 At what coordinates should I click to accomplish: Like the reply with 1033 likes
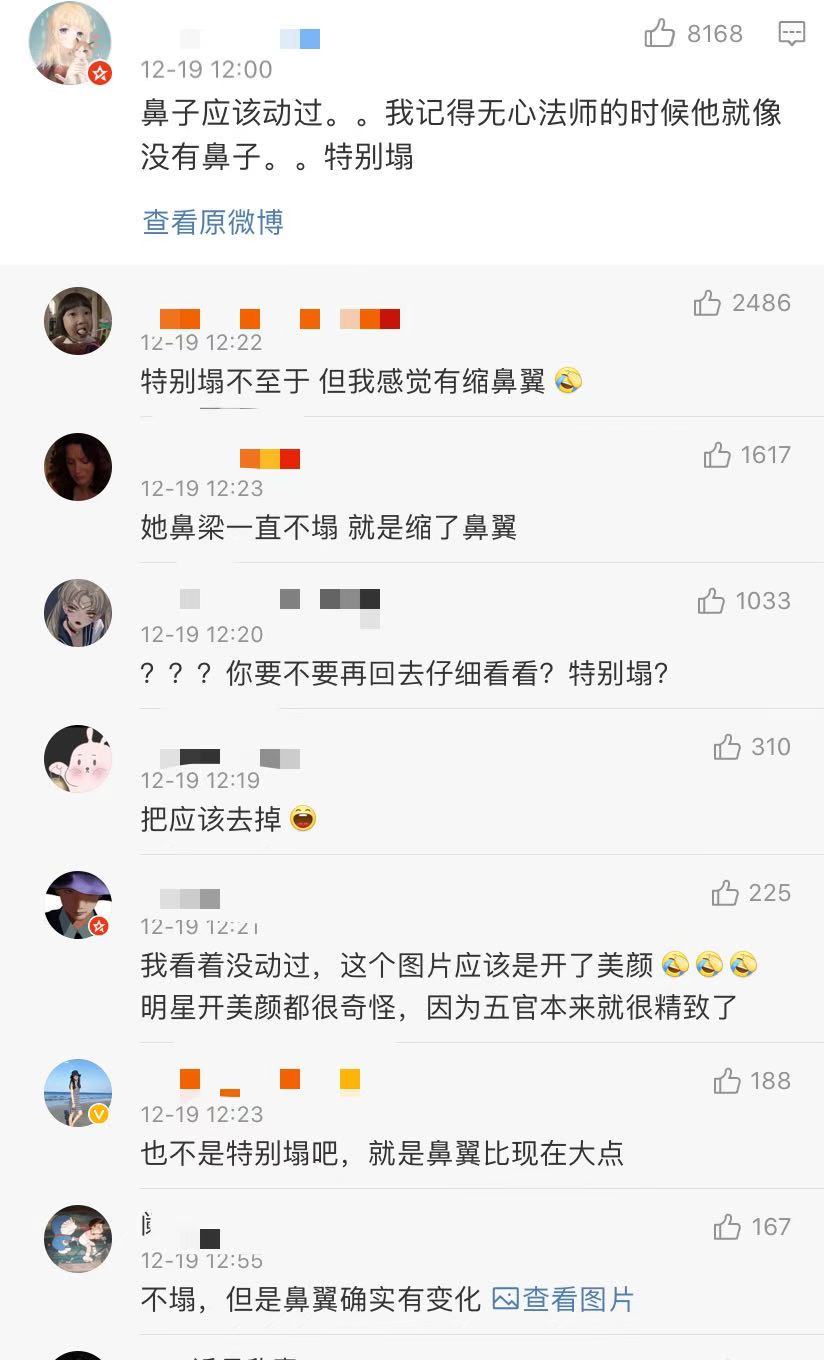[712, 601]
